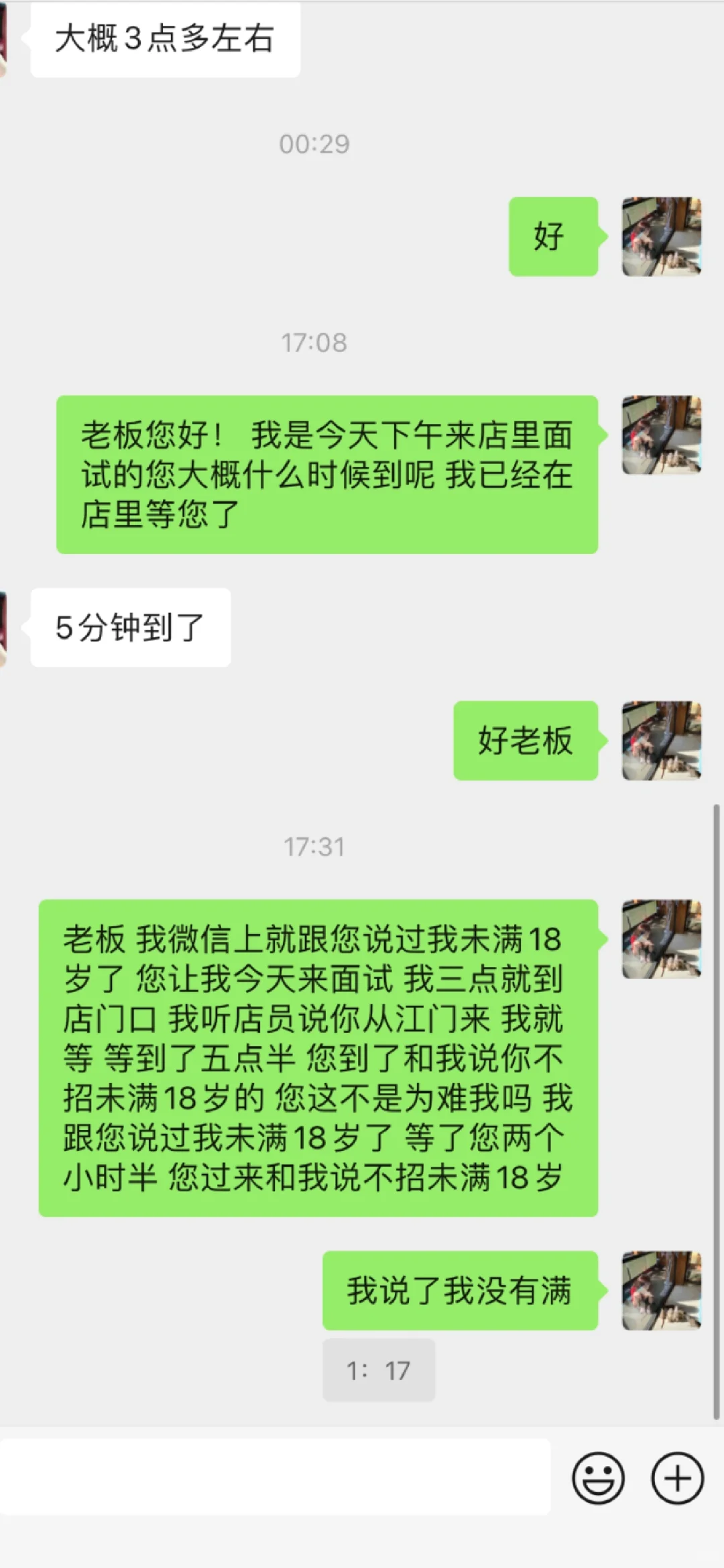The image size is (724, 1568).
Task: Focus the message input field
Action: (x=275, y=1477)
